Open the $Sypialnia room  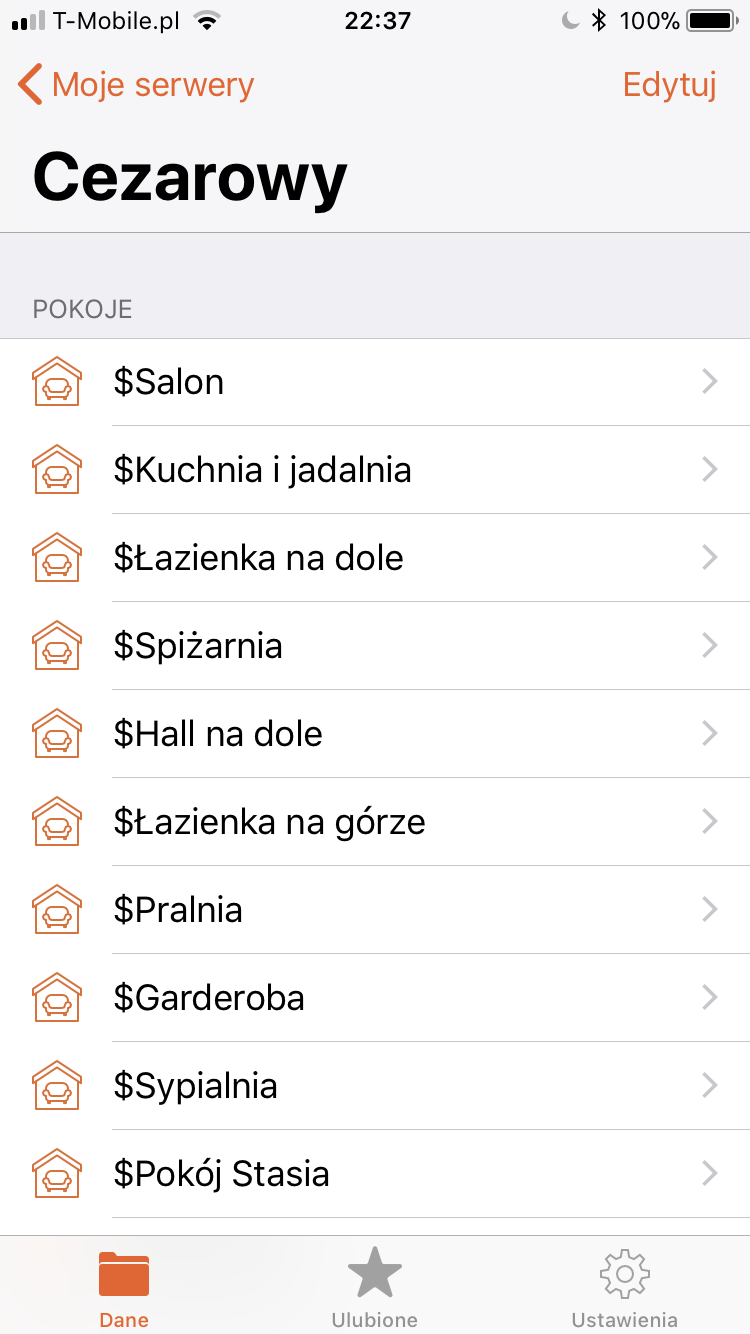pyautogui.click(x=375, y=1086)
